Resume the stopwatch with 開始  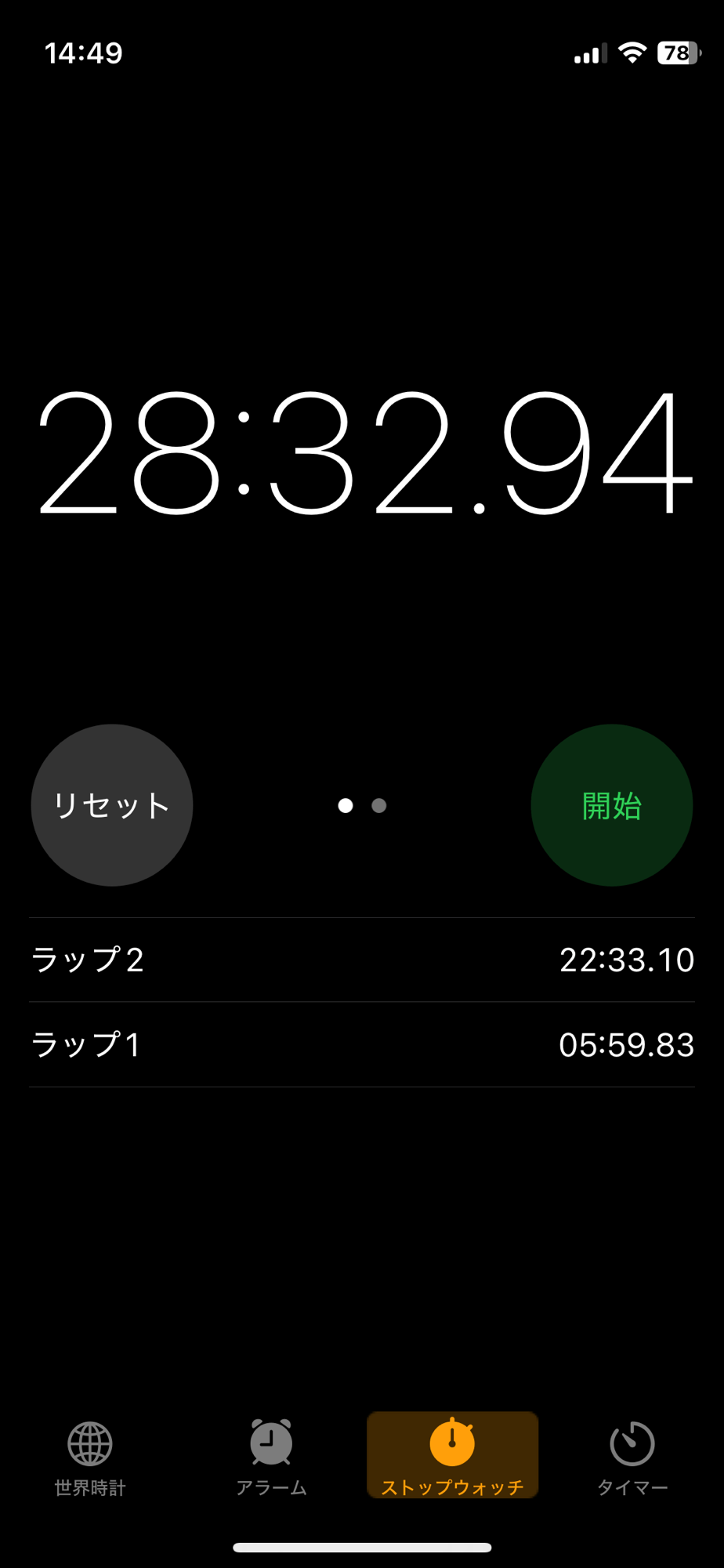coord(611,805)
